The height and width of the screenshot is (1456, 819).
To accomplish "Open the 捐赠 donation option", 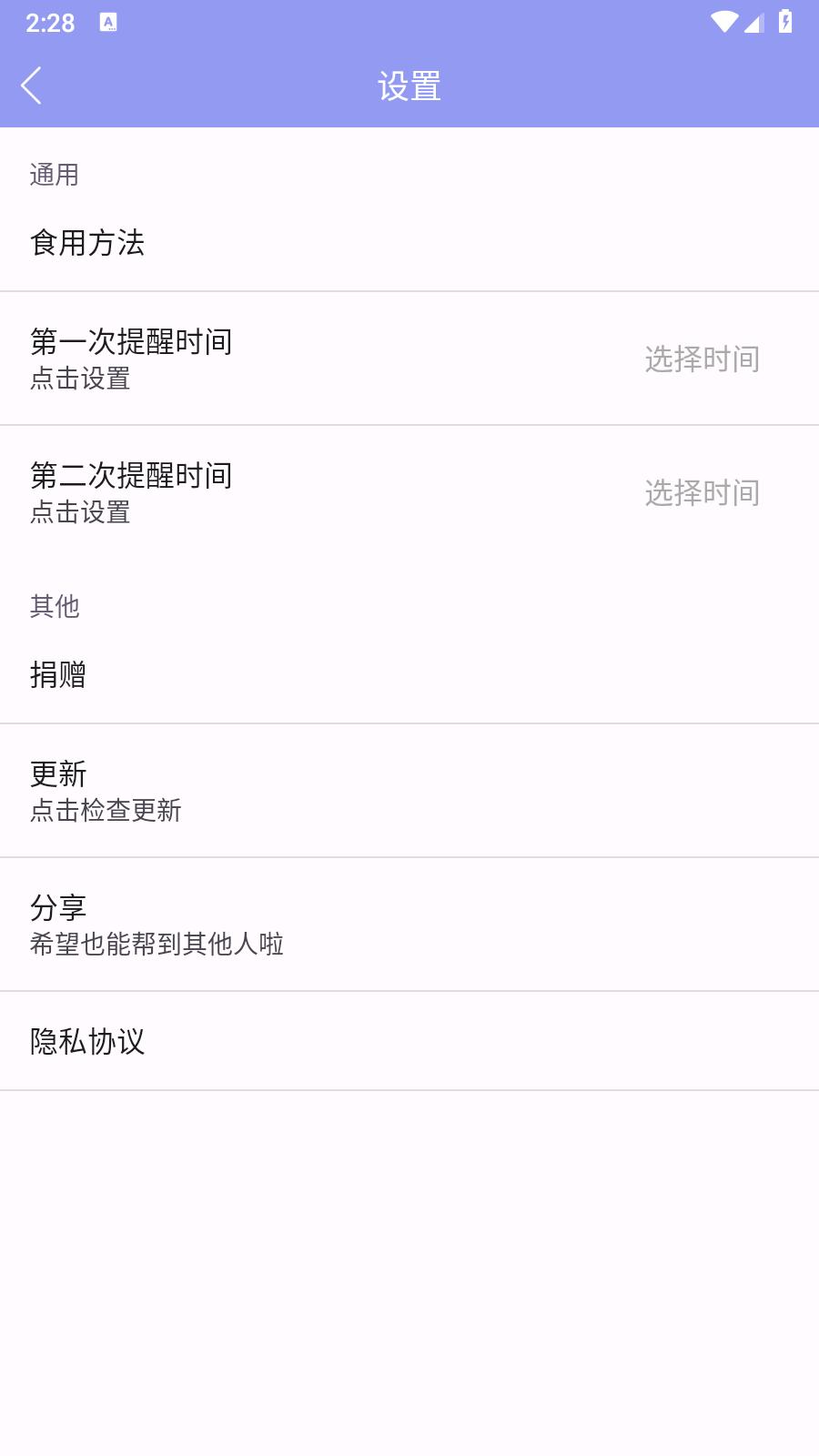I will (x=57, y=676).
